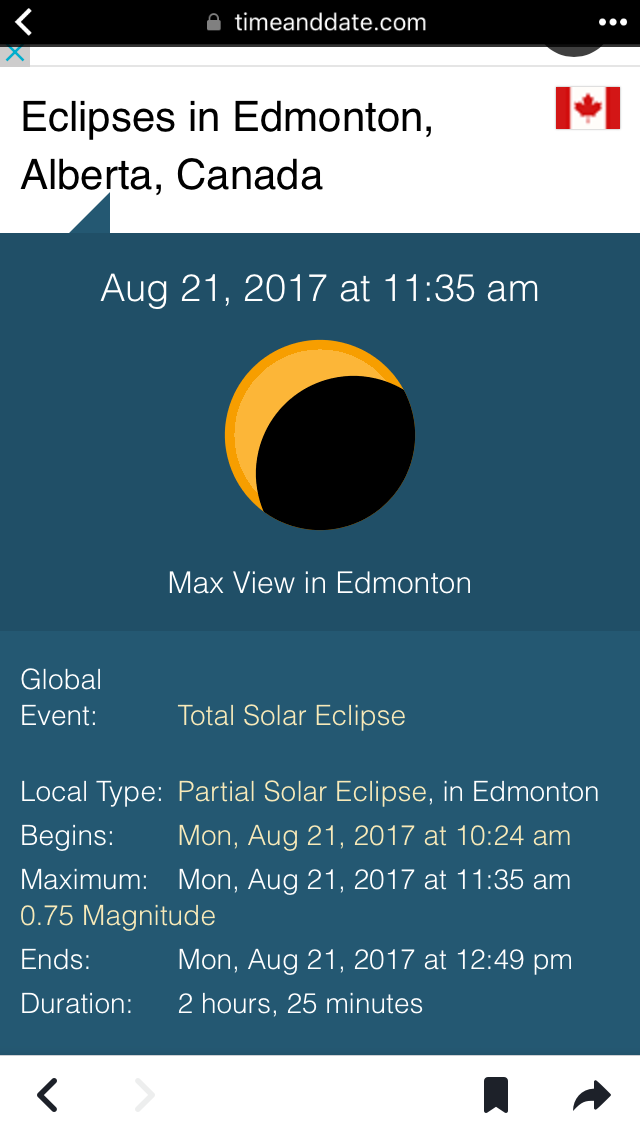The height and width of the screenshot is (1136, 640).
Task: Close the ad banner
Action: click(14, 54)
